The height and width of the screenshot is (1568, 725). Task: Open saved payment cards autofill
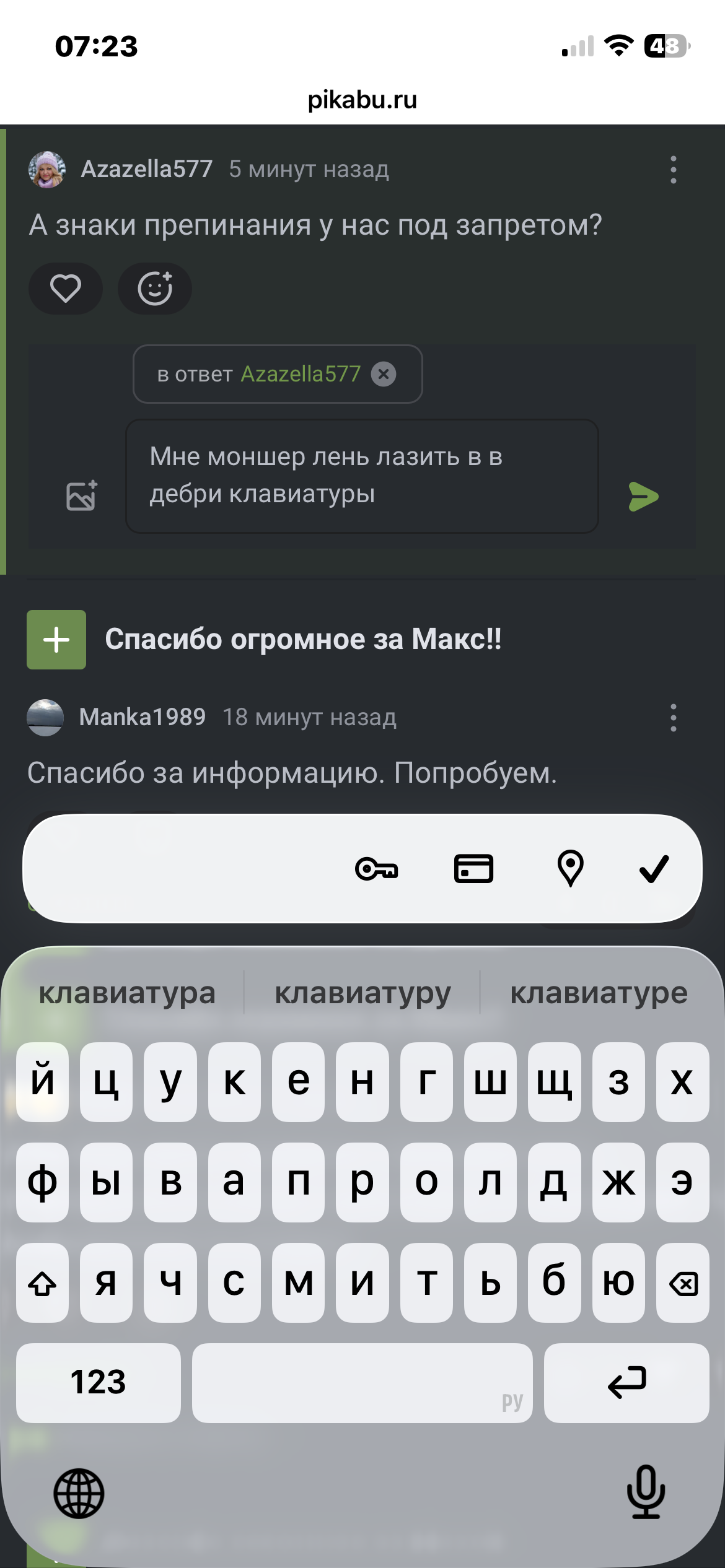(473, 868)
